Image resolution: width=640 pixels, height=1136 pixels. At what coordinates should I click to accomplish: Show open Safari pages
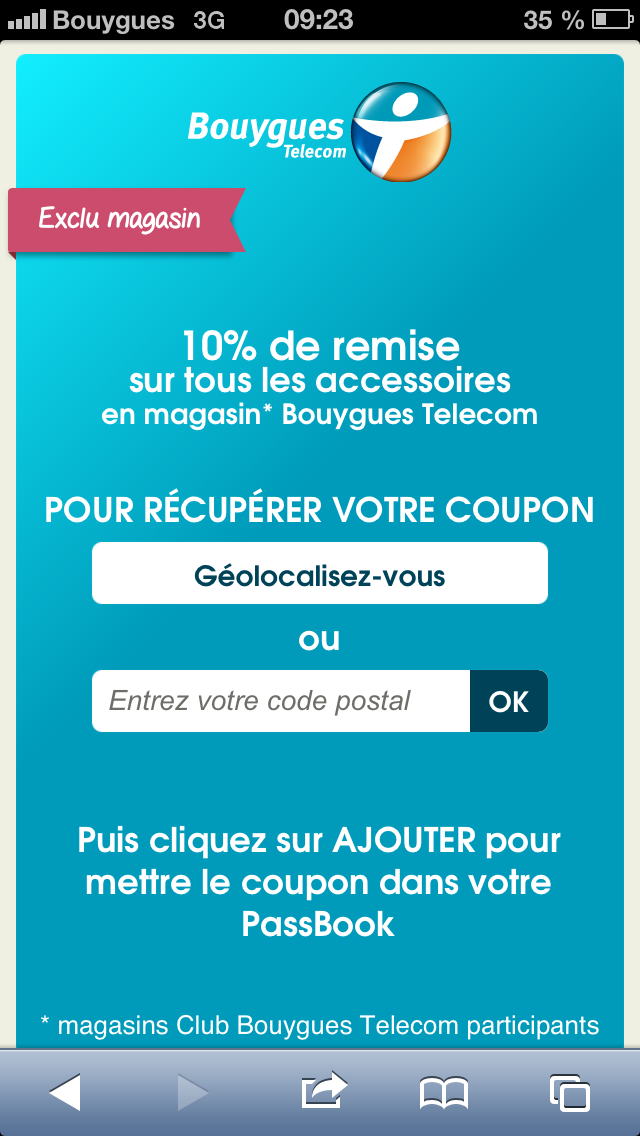(571, 1092)
